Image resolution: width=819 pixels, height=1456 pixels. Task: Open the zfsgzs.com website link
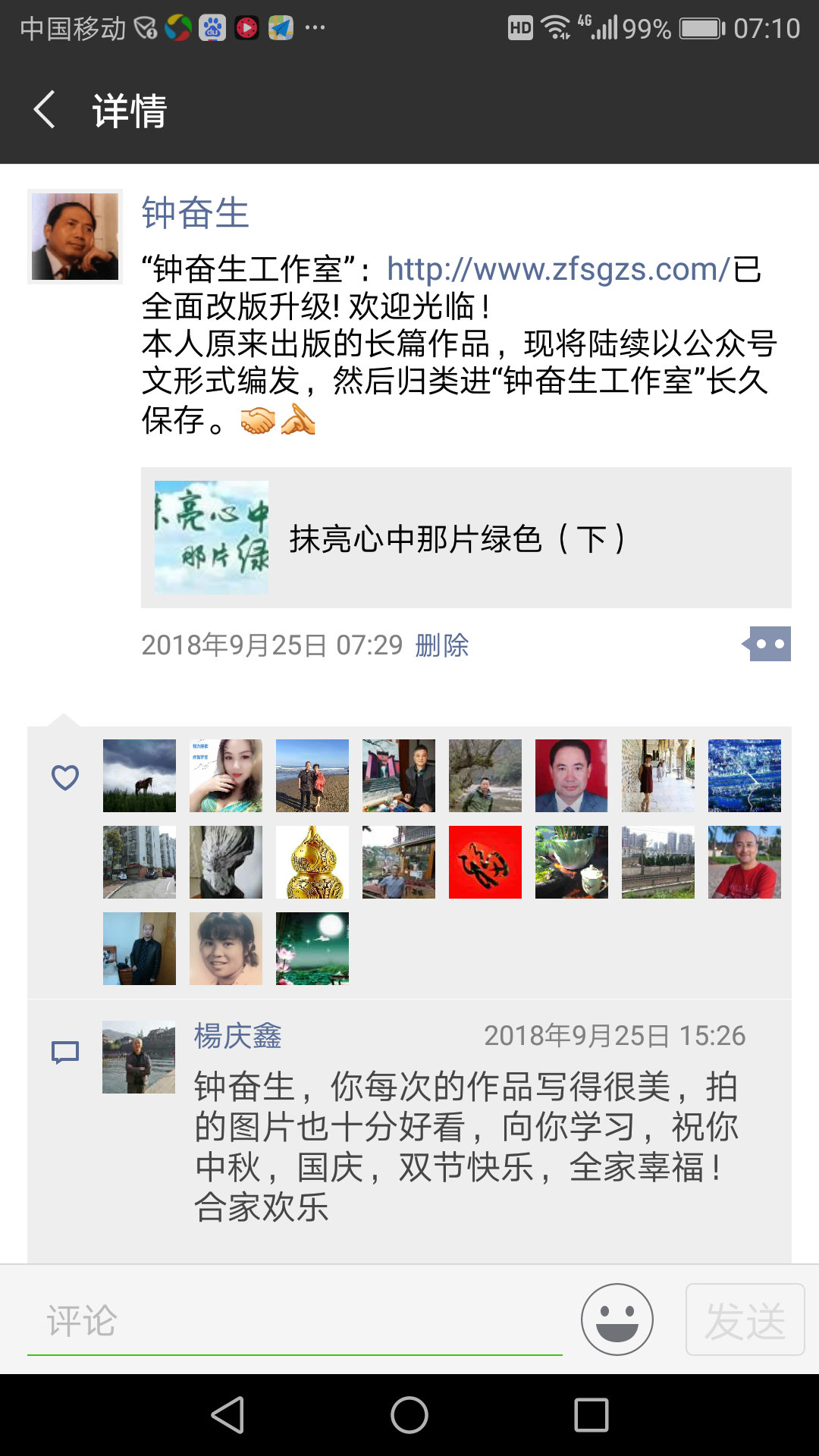click(558, 269)
